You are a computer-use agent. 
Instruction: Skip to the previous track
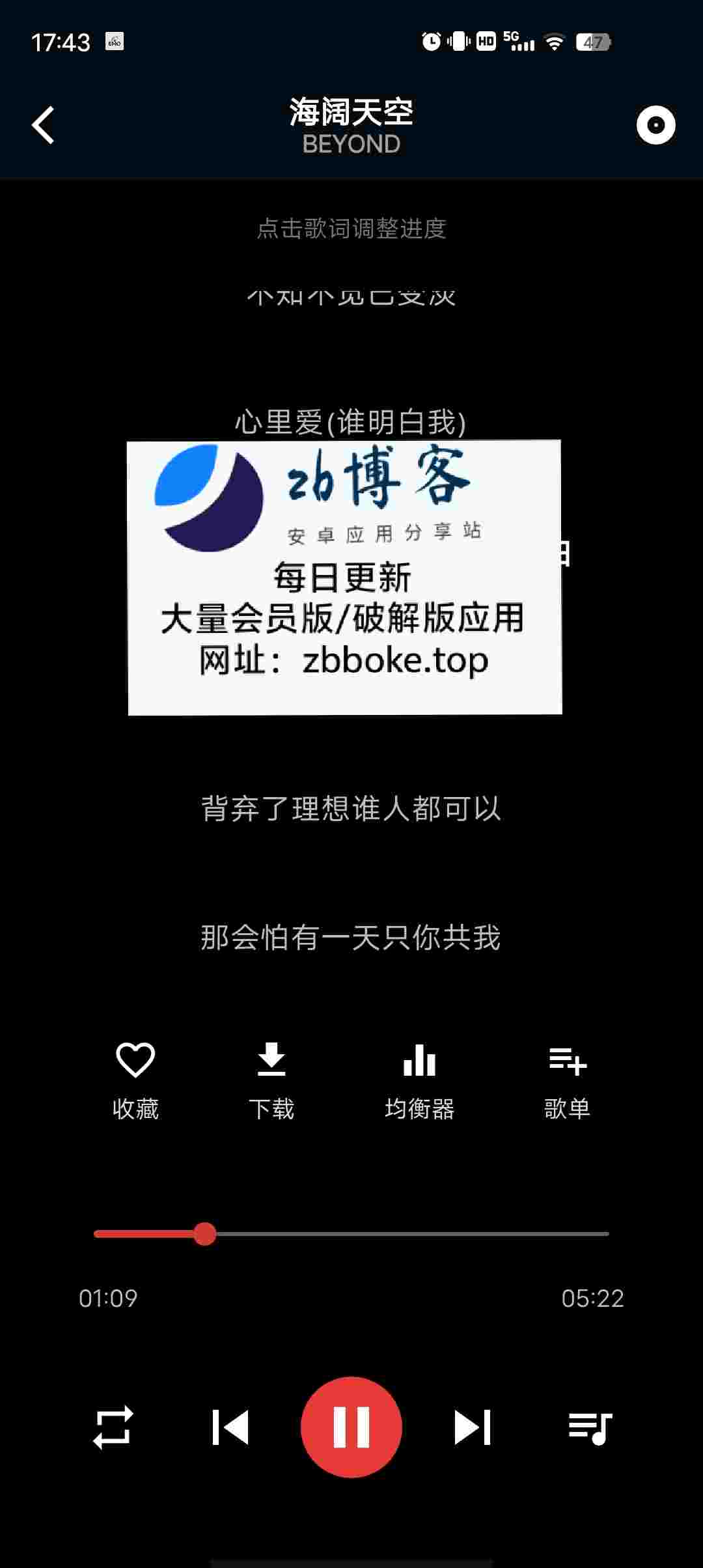230,1427
